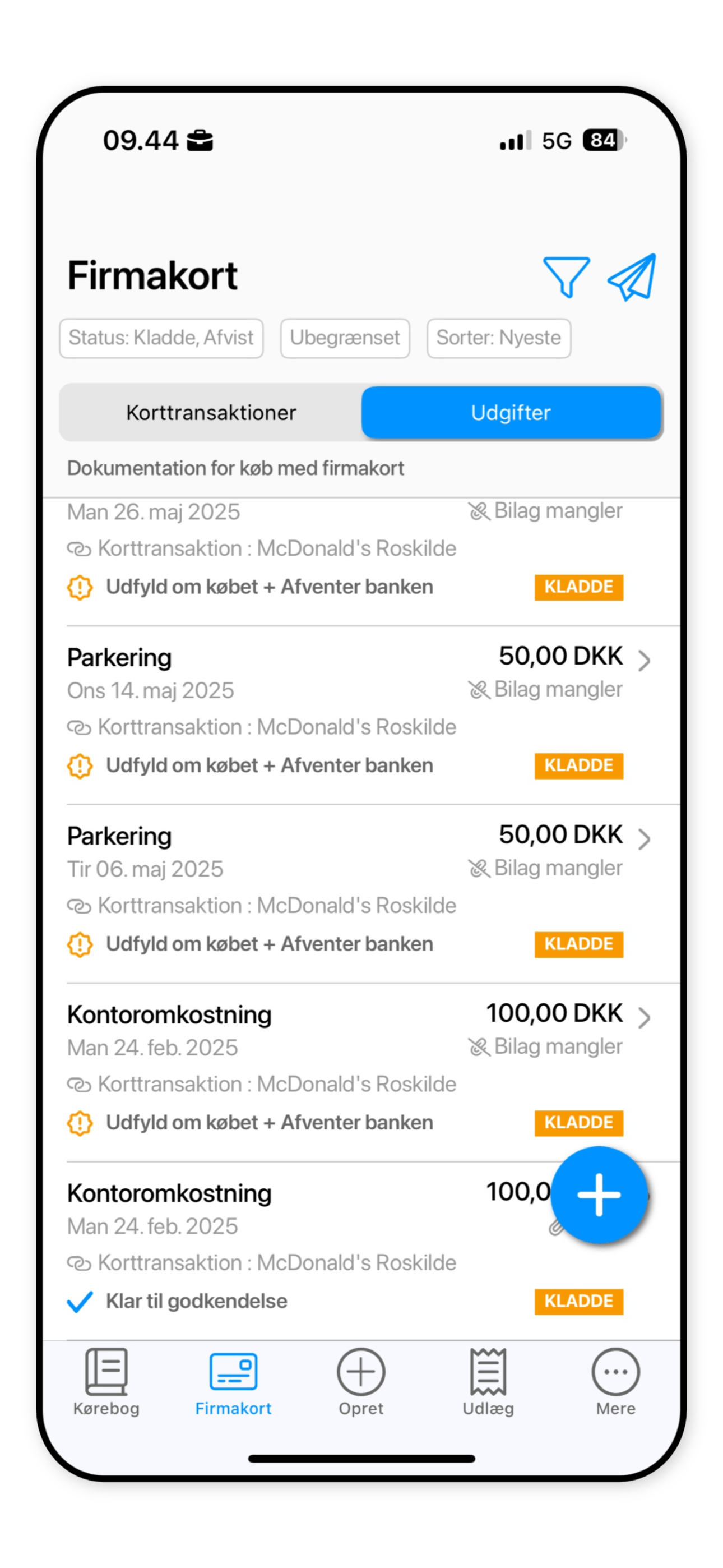This screenshot has height=1568, width=723.
Task: Open Kontoromkostning expense marked Bilag mangler
Action: 359,1069
